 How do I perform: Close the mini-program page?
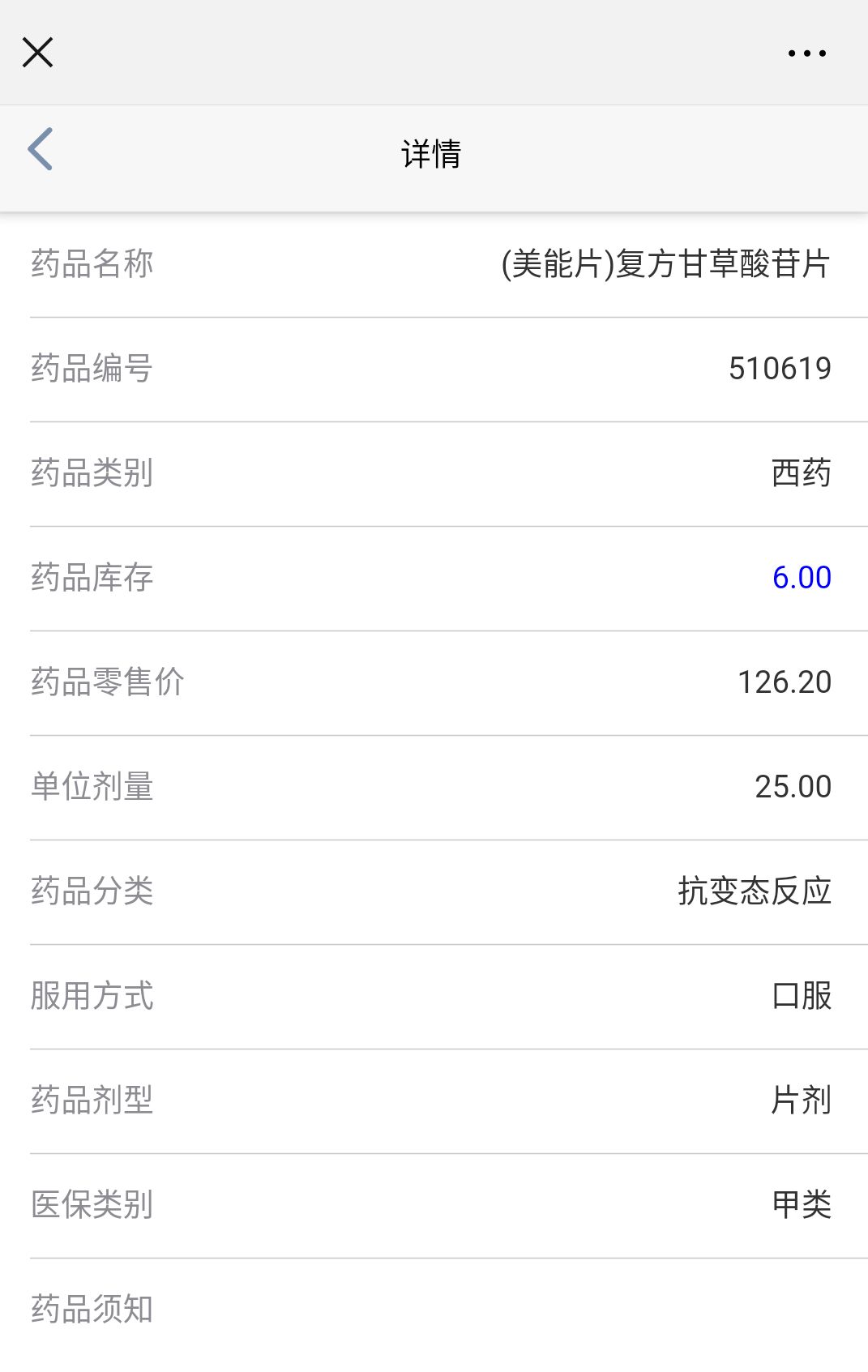[x=37, y=53]
